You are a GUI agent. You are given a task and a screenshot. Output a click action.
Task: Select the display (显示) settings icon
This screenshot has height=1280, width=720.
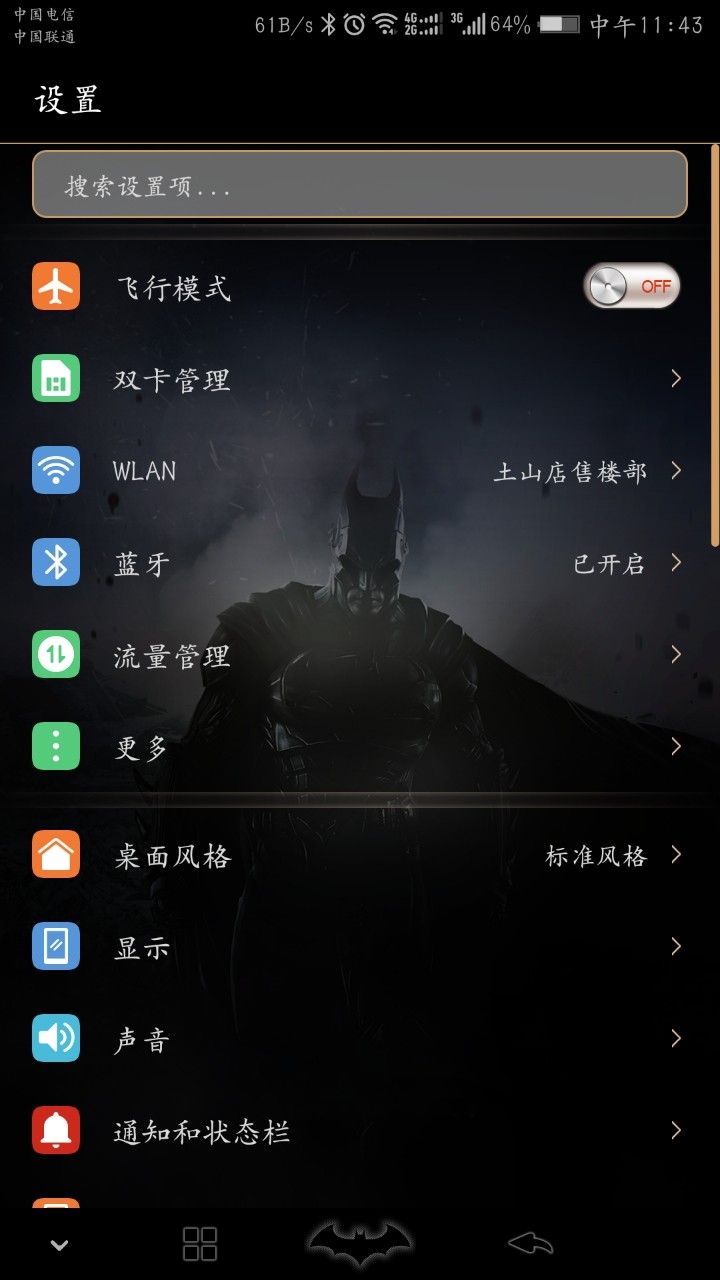[55, 946]
